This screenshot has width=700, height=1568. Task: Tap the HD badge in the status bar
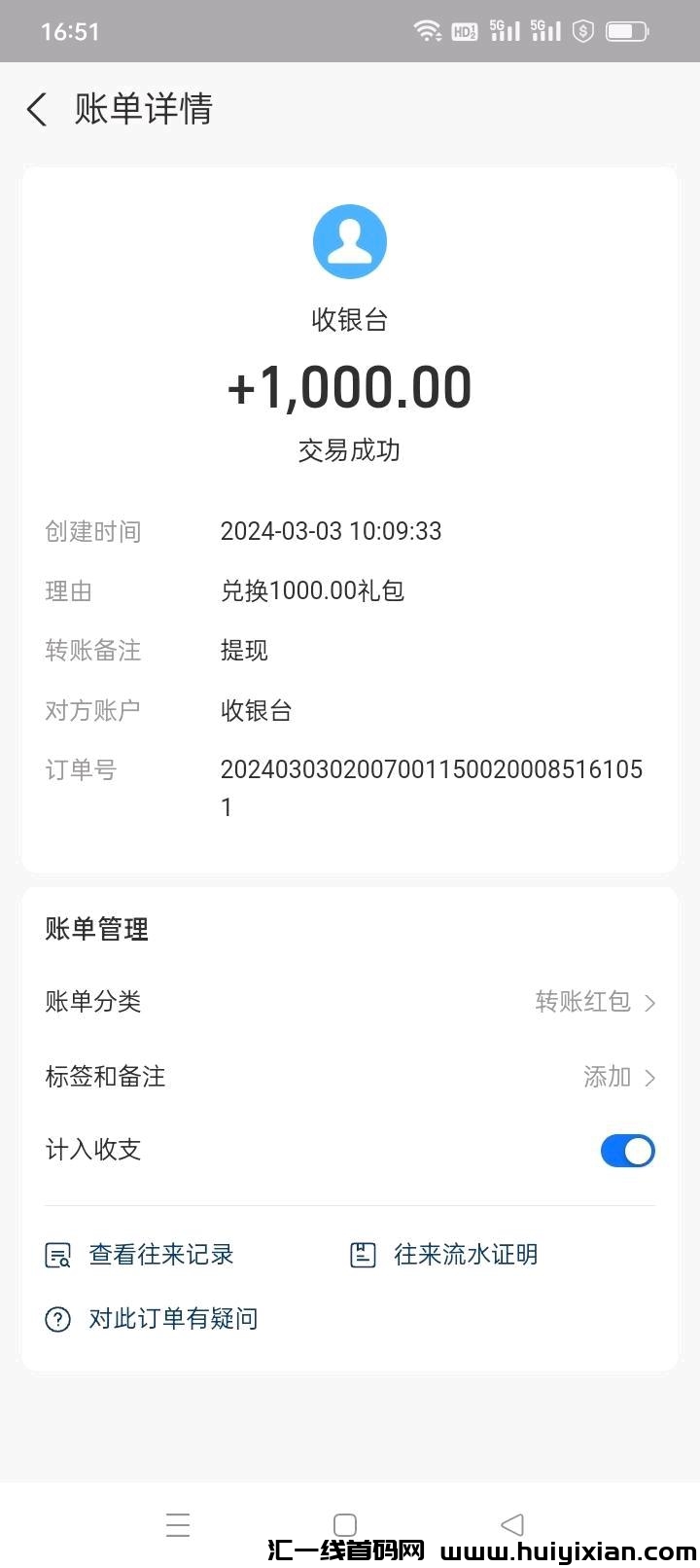464,30
